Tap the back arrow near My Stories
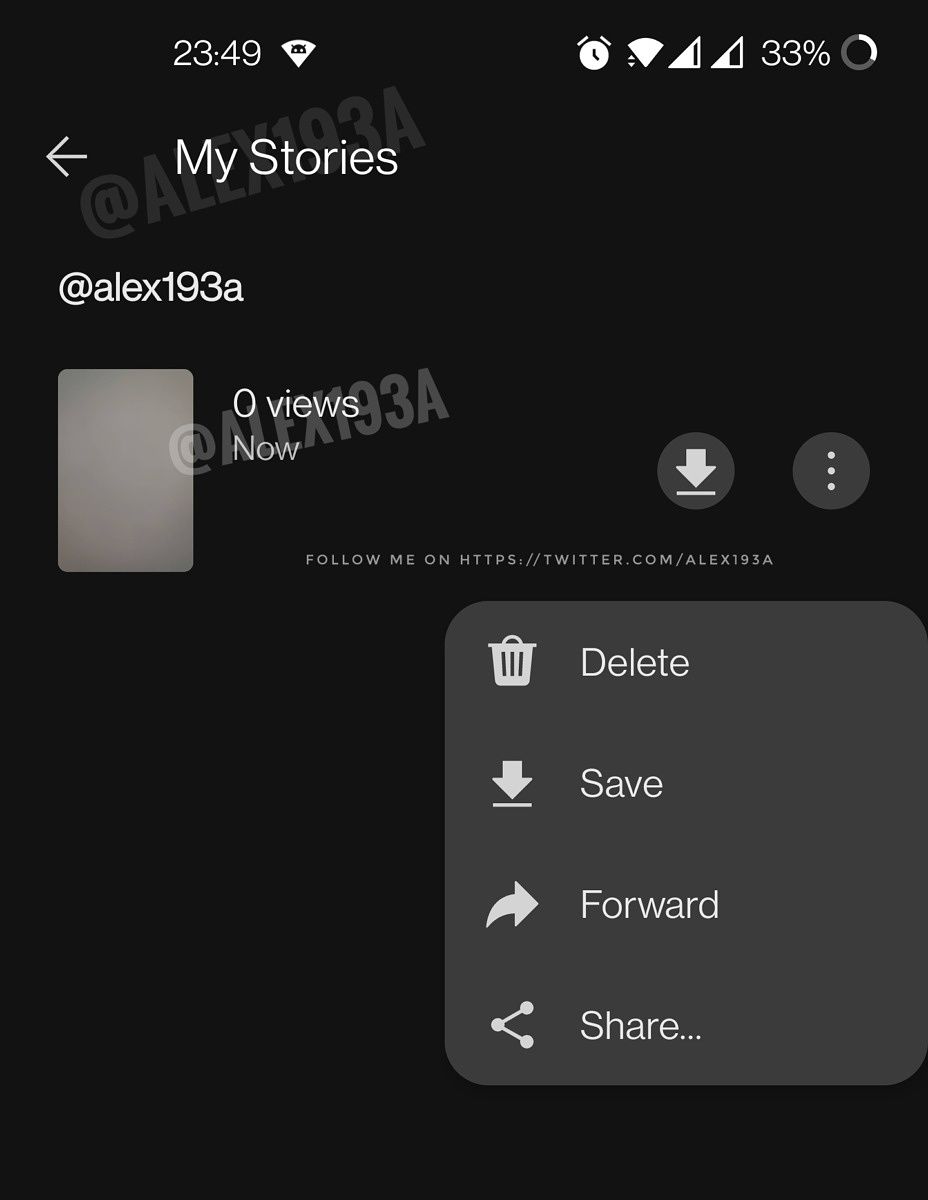This screenshot has width=928, height=1200. coord(66,156)
